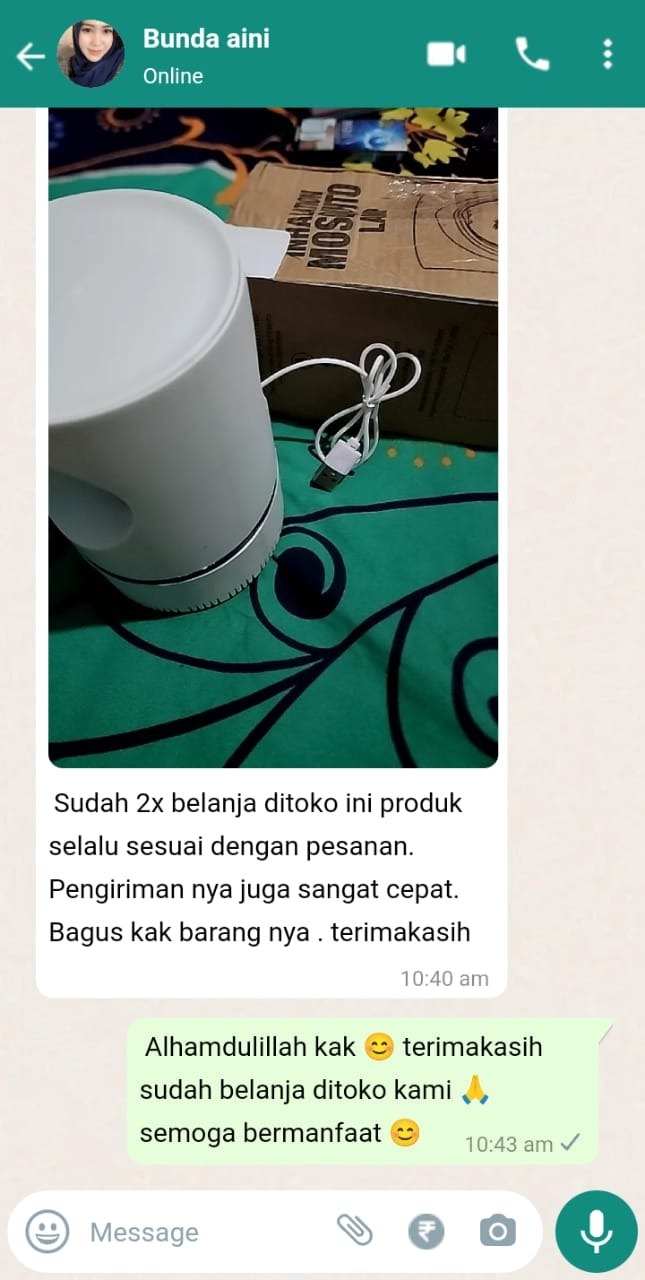The width and height of the screenshot is (645, 1280).
Task: Start a video call with Bunda aini
Action: coord(447,54)
